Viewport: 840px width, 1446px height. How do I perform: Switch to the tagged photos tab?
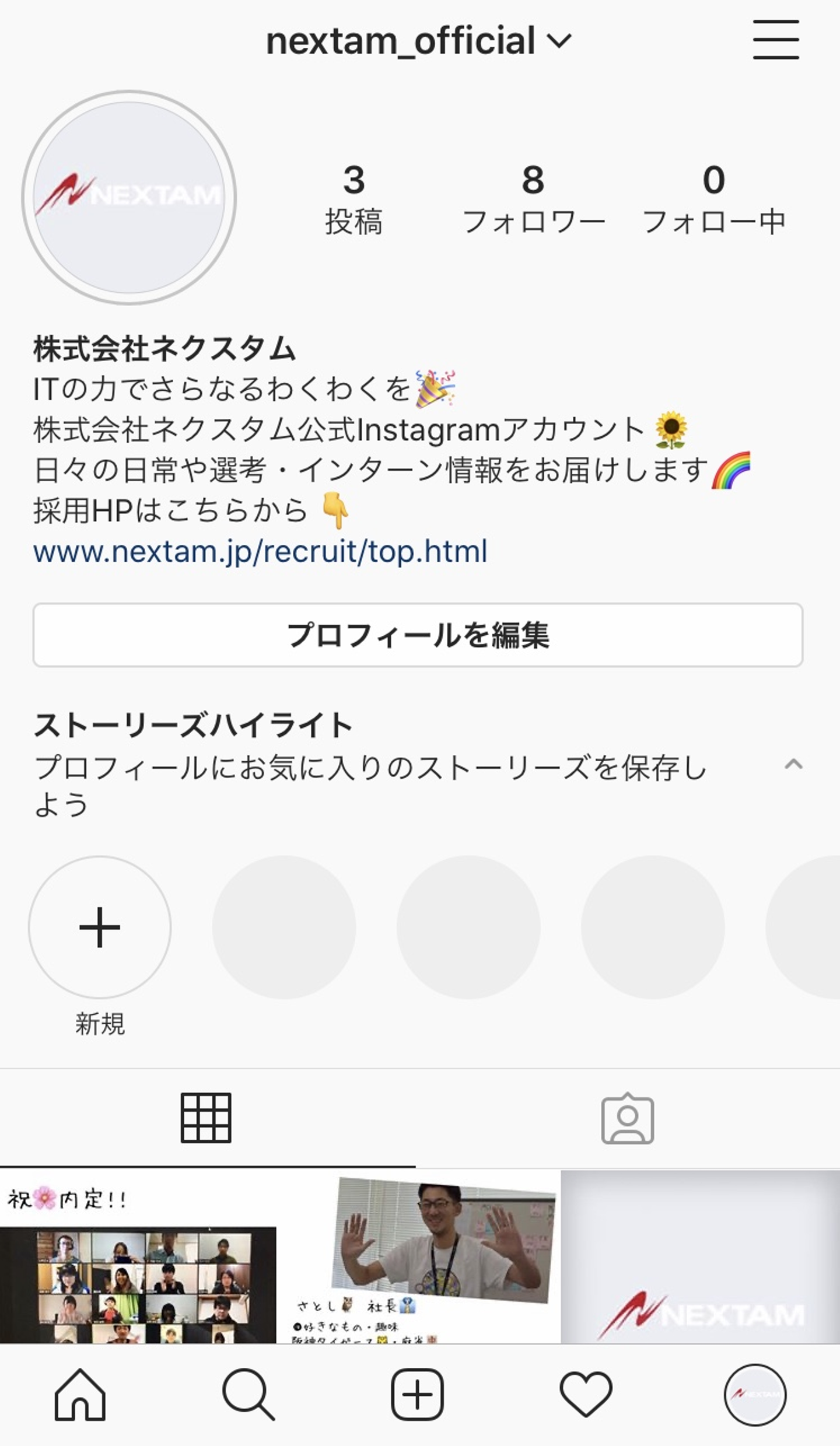tap(627, 1118)
